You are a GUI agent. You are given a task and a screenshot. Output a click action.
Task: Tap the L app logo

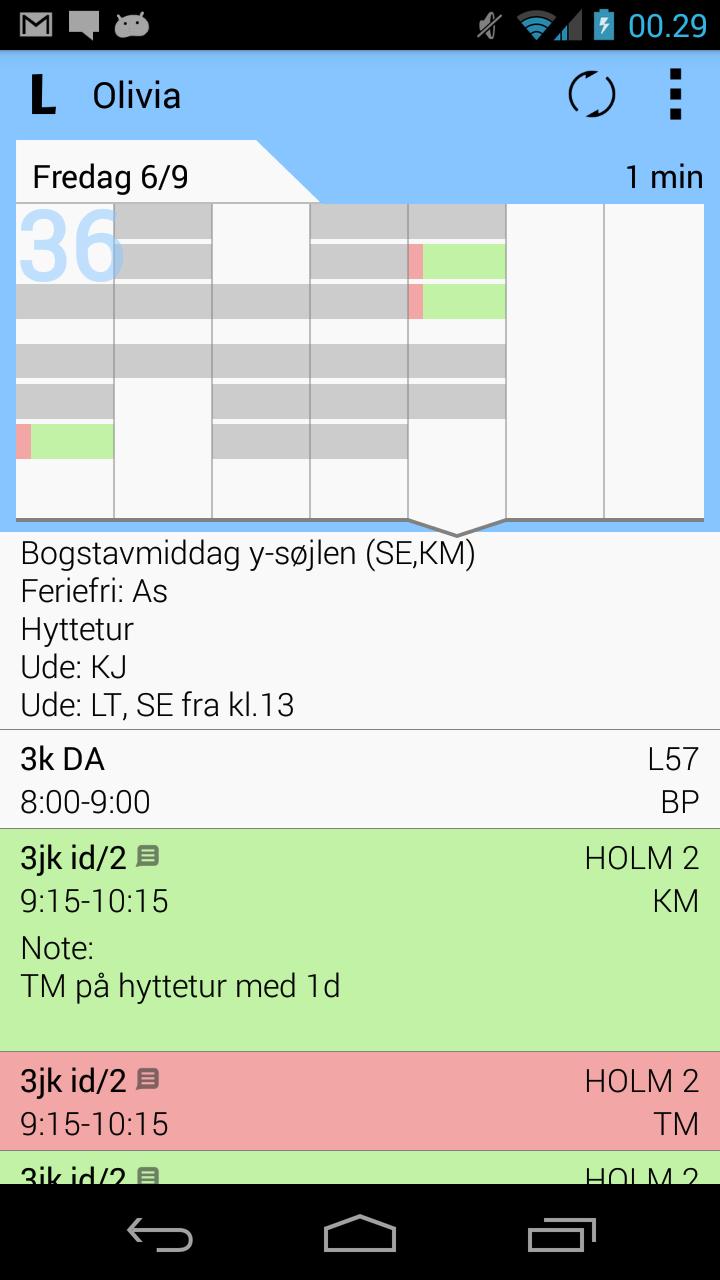click(42, 96)
